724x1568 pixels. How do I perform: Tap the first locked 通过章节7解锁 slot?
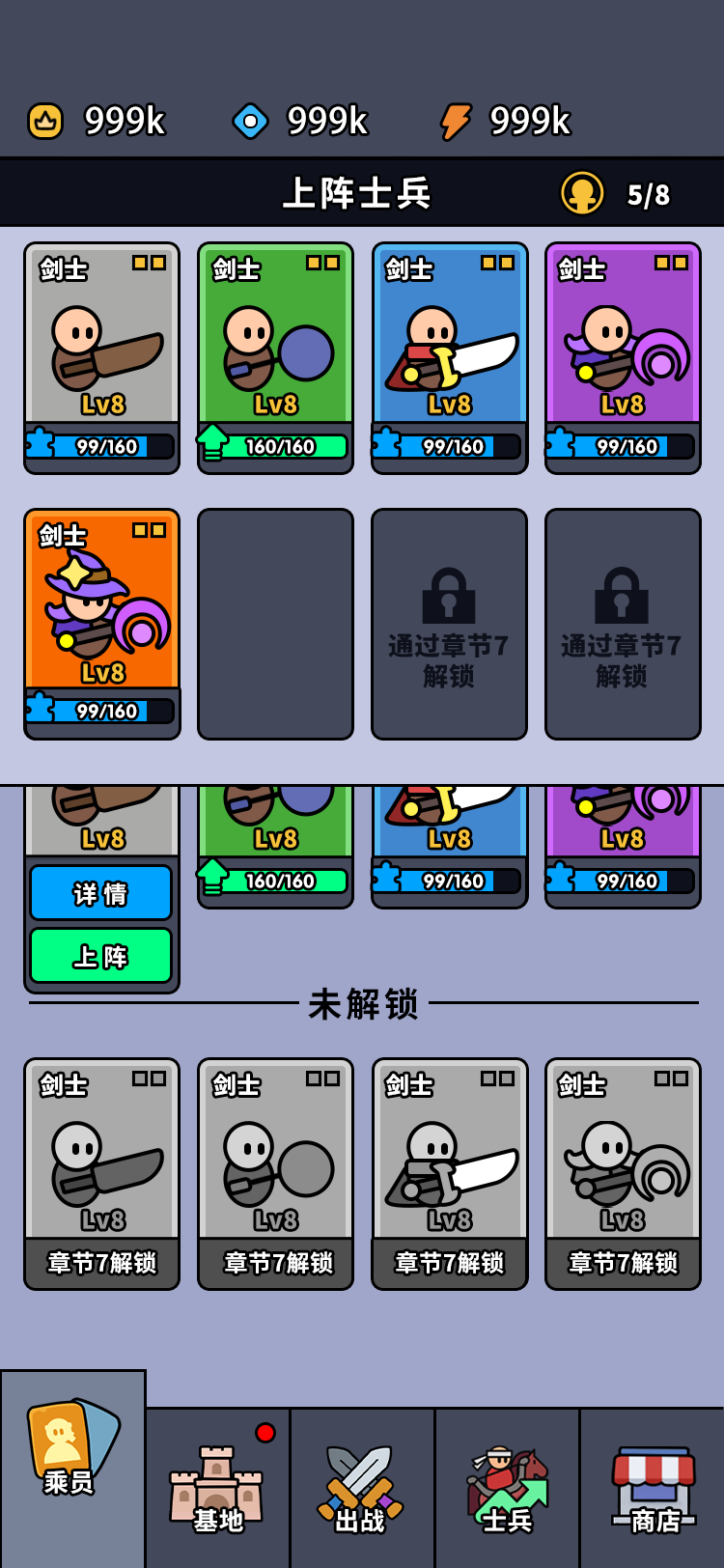tap(449, 624)
